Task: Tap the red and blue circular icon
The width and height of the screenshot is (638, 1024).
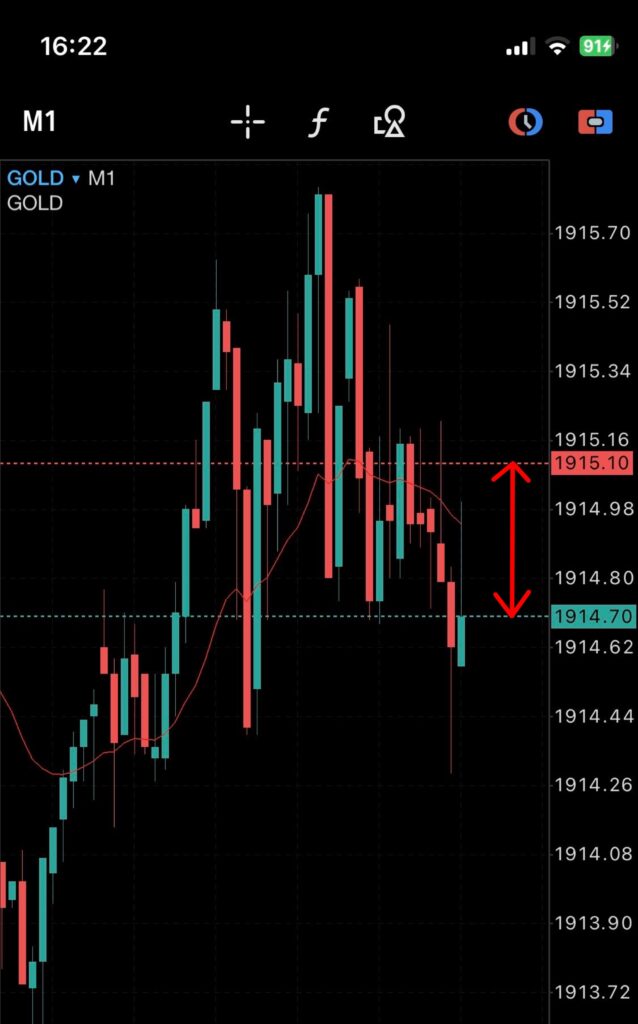Action: click(x=525, y=122)
